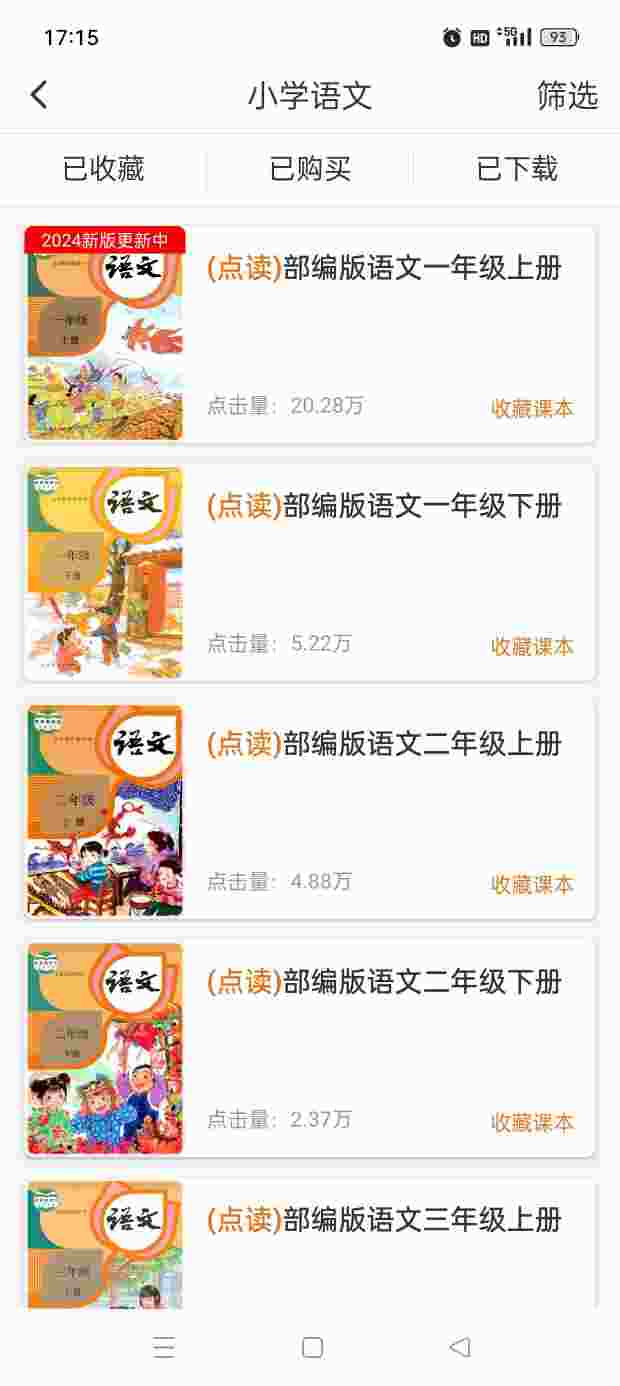The image size is (620, 1386).
Task: Open 部编版语文一年级上册 textbook
Action: pyautogui.click(x=384, y=268)
